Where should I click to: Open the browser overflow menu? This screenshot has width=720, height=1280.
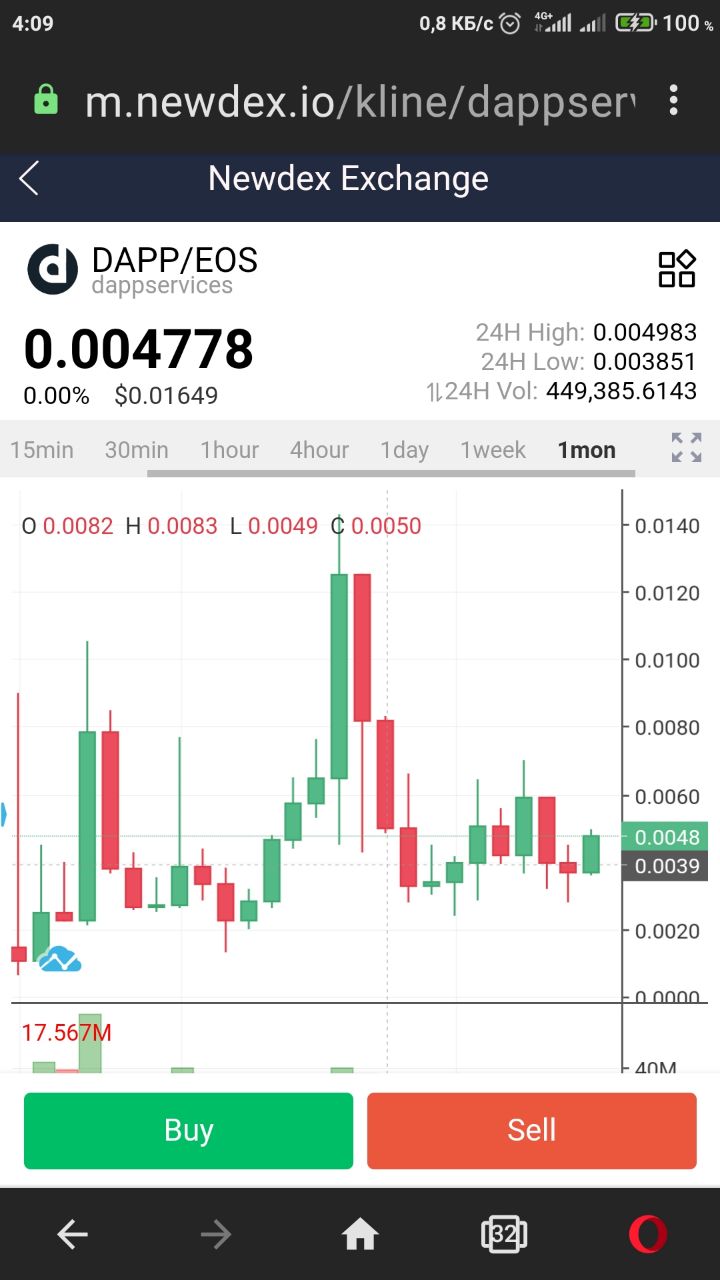(673, 100)
